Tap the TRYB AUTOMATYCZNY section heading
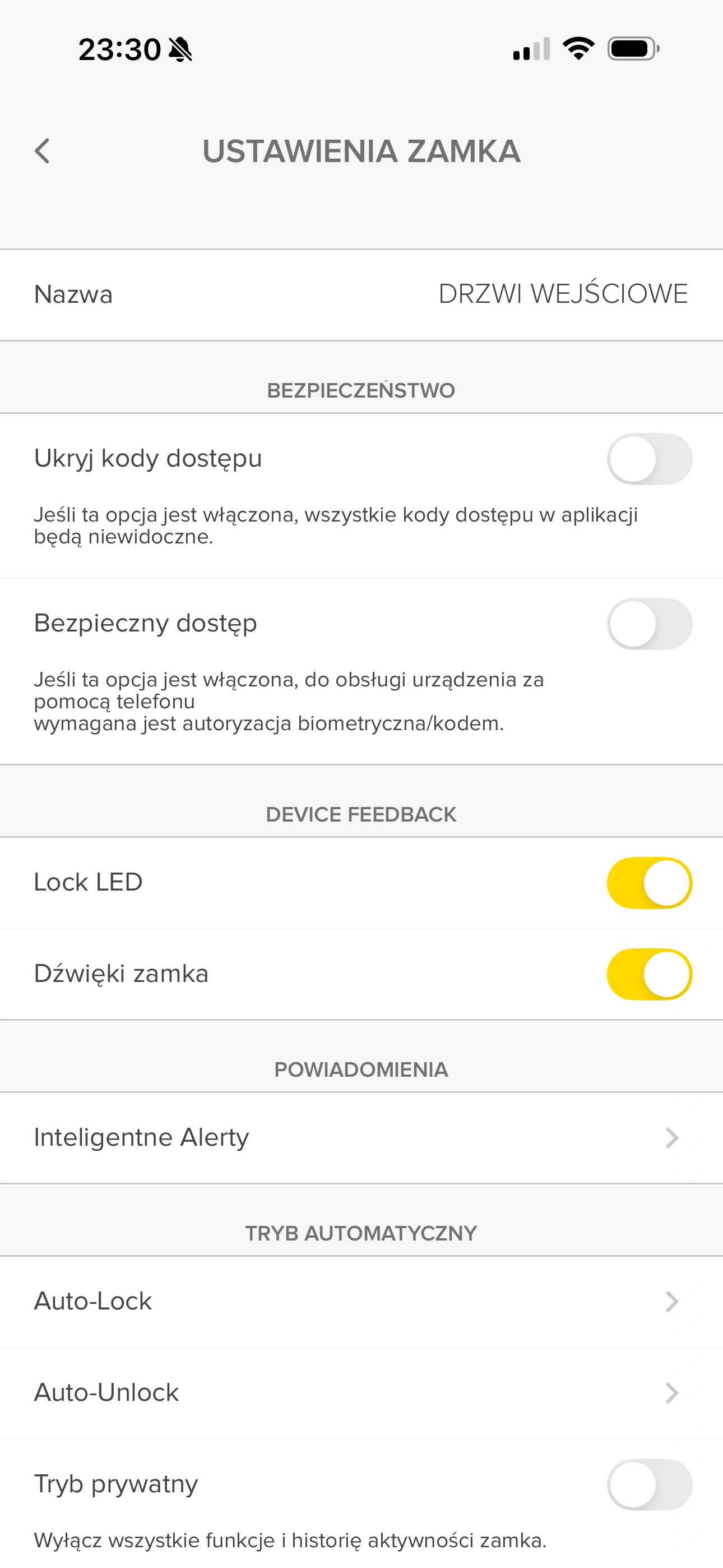The width and height of the screenshot is (723, 1568). click(x=361, y=1233)
